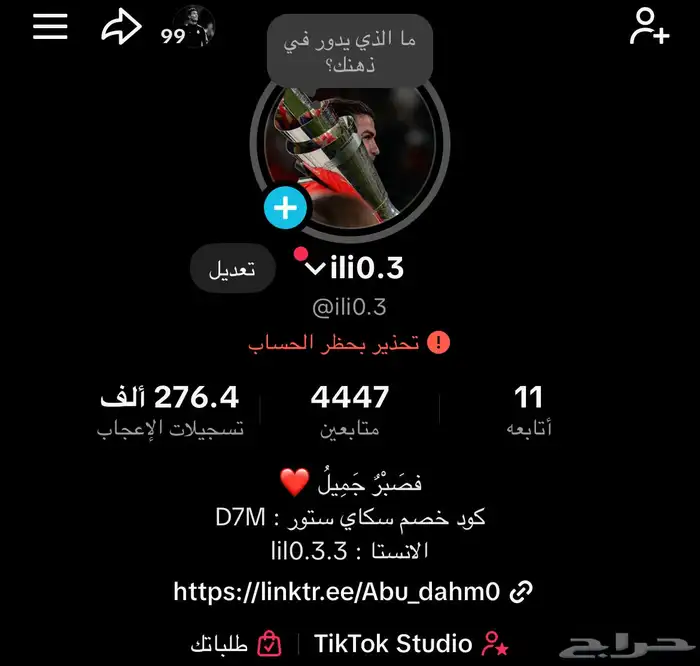Screen dimensions: 700x666
Task: View the 4447 متابعين followers list
Action: point(350,410)
